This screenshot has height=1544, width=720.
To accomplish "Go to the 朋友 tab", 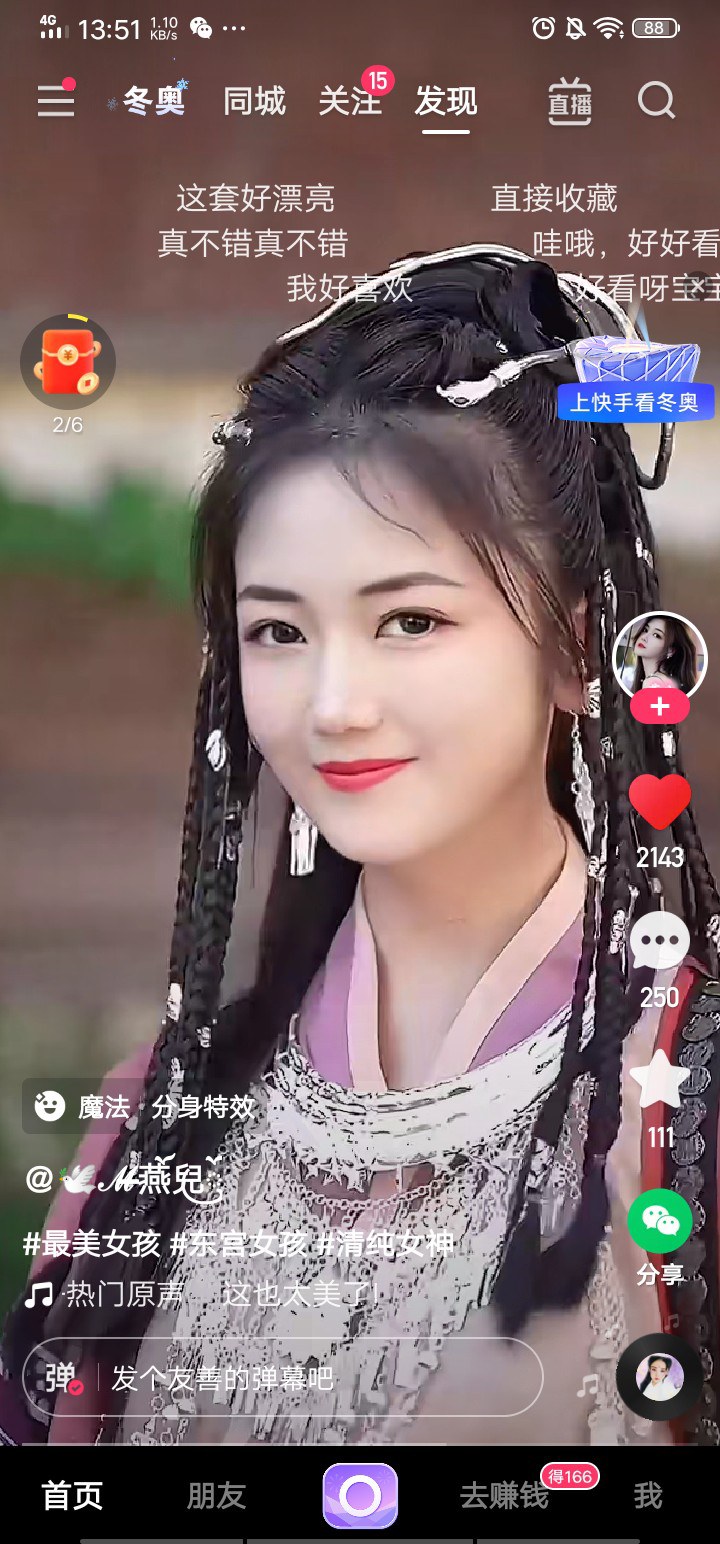I will click(216, 1496).
